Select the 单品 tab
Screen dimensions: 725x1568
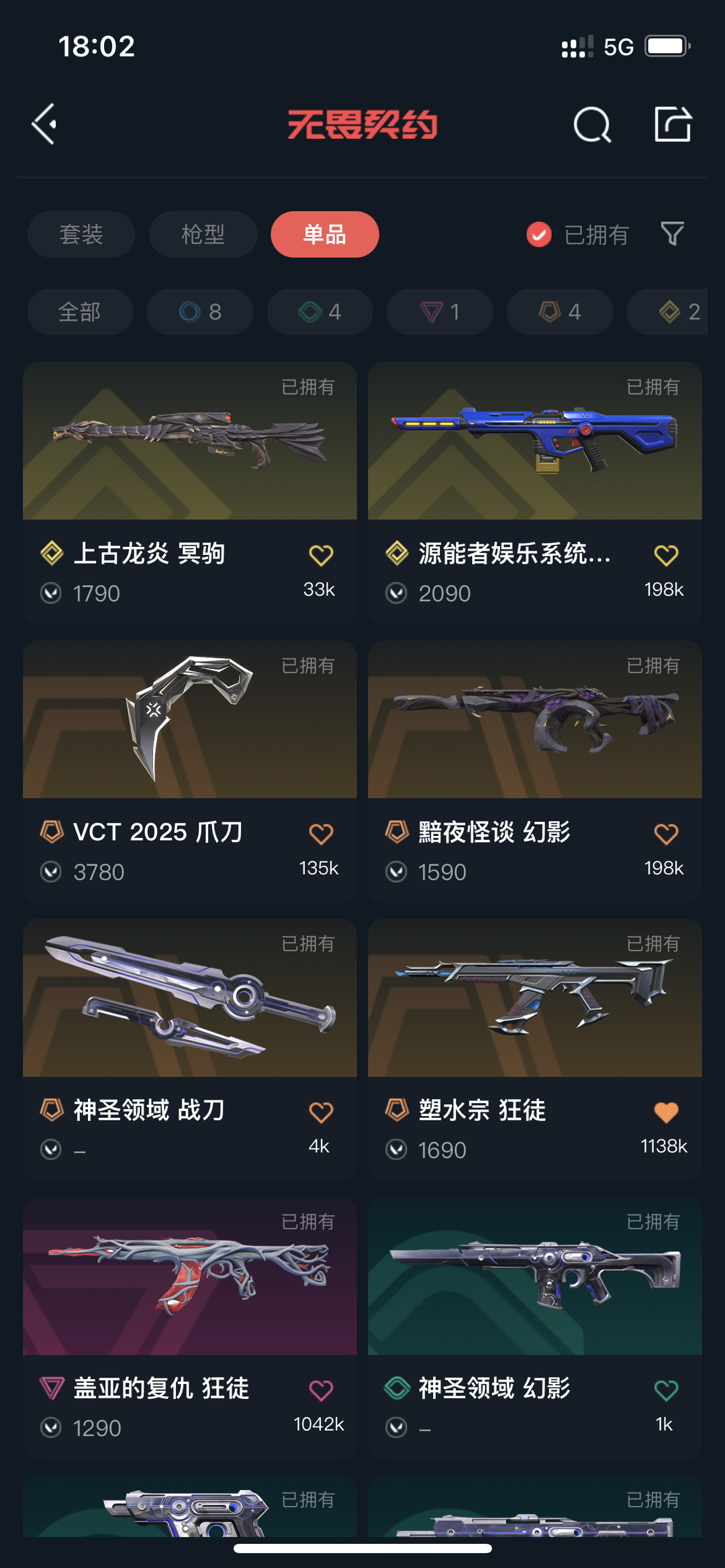tap(325, 234)
